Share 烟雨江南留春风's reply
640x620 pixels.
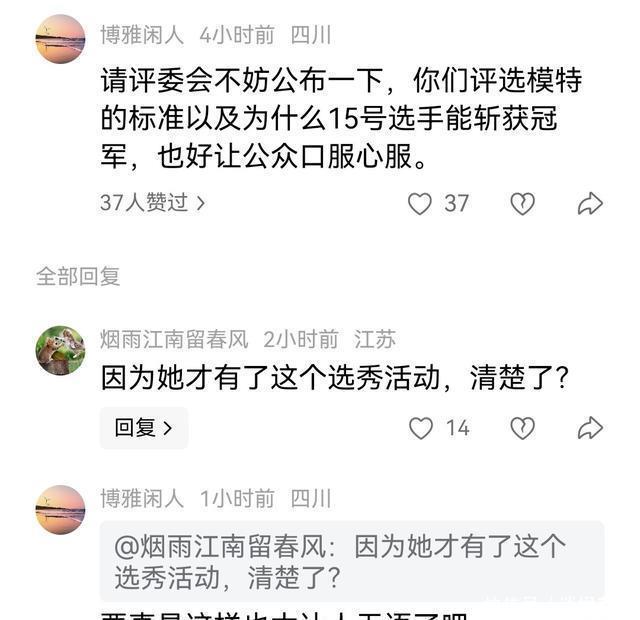pos(590,428)
